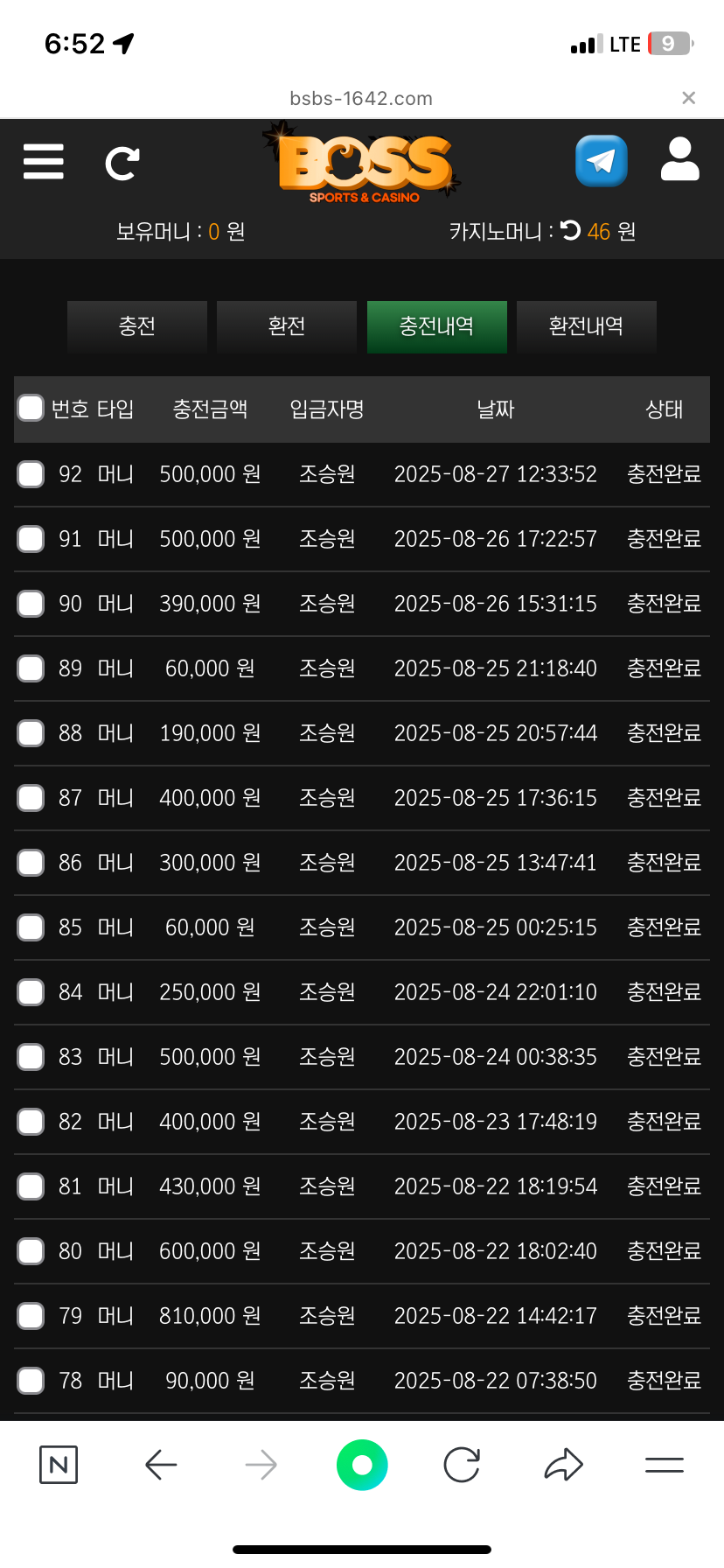Open the user profile icon

point(680,159)
